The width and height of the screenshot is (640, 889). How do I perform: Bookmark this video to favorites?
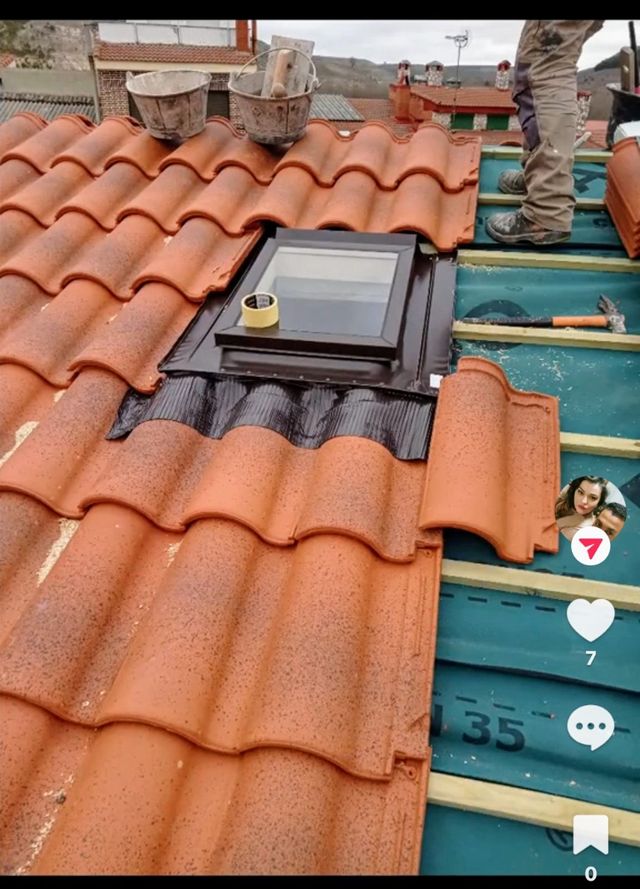[x=590, y=834]
